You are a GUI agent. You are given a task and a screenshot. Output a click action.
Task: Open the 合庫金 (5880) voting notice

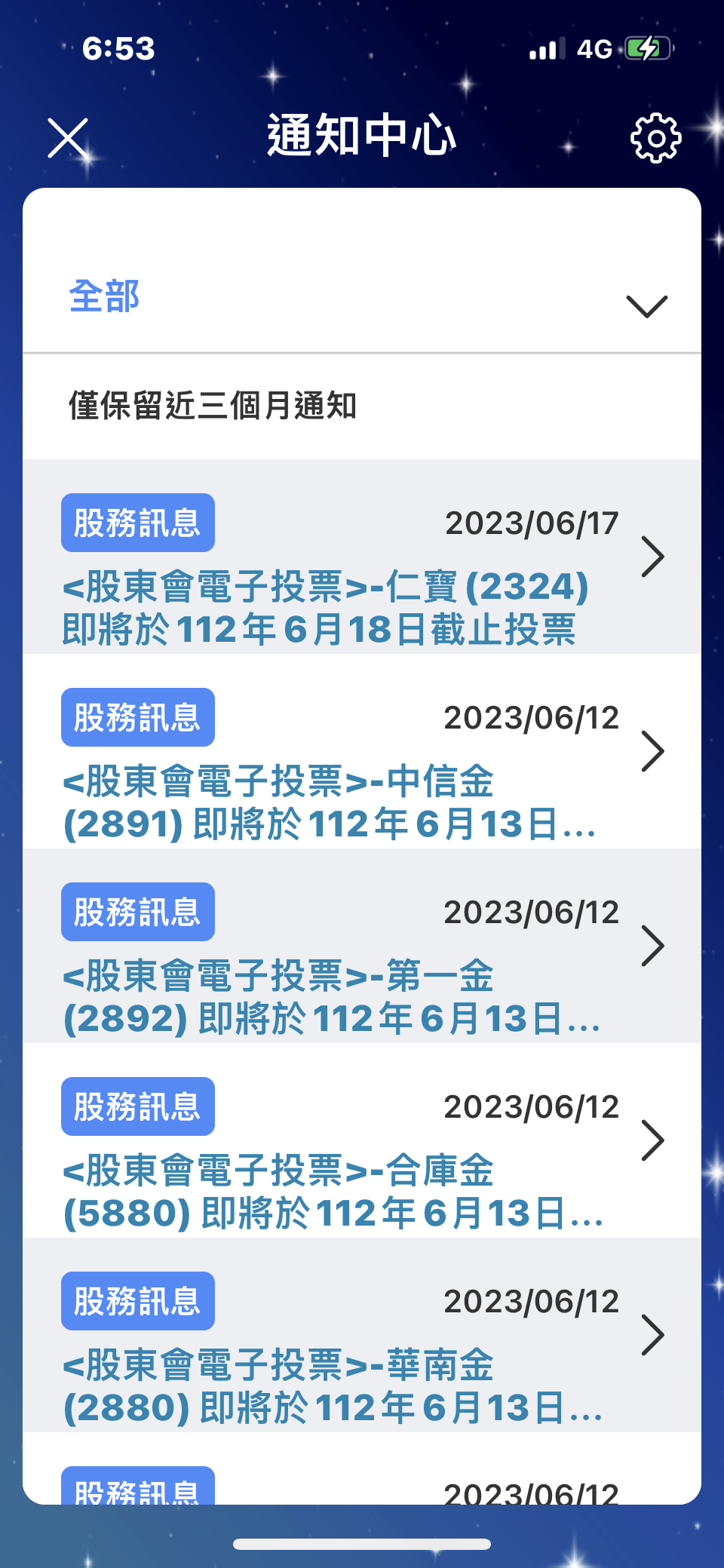362,1140
